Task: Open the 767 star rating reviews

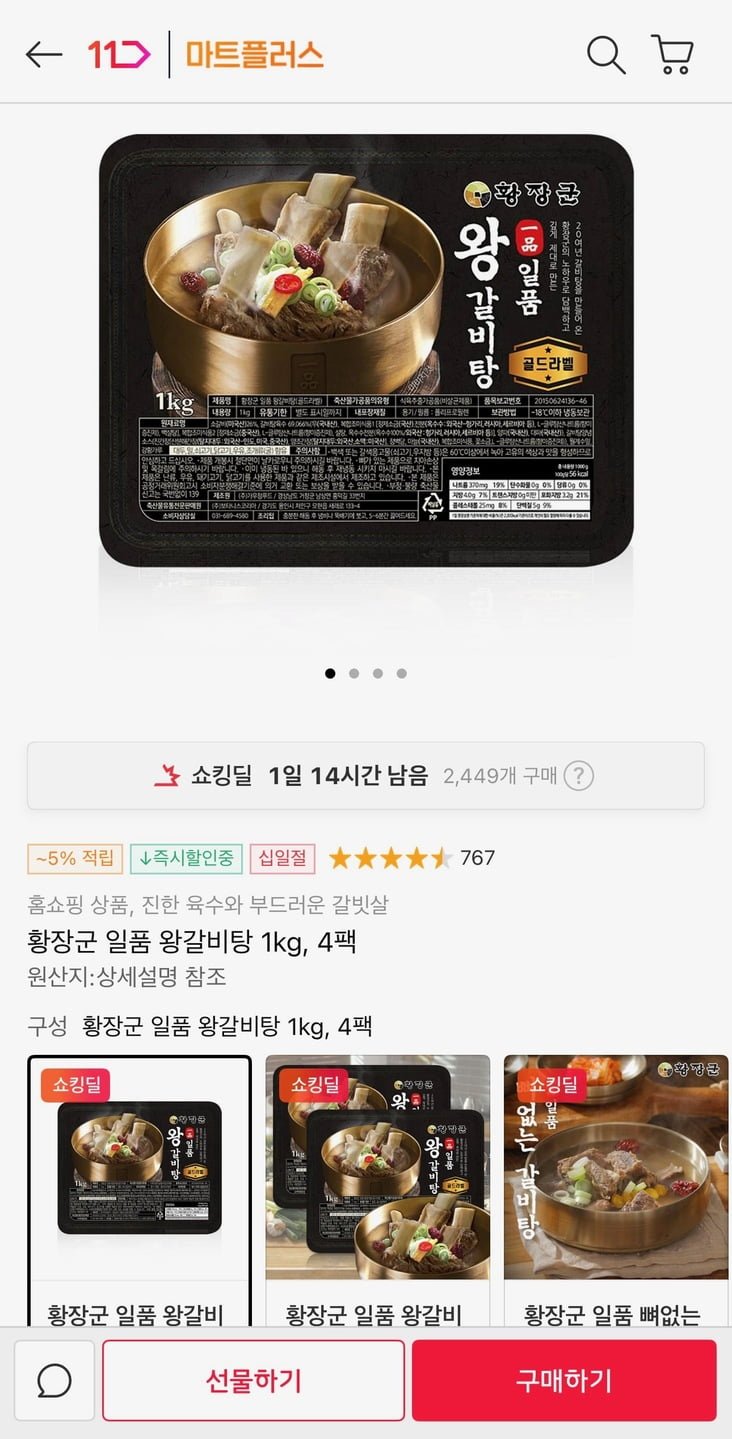Action: pos(411,858)
